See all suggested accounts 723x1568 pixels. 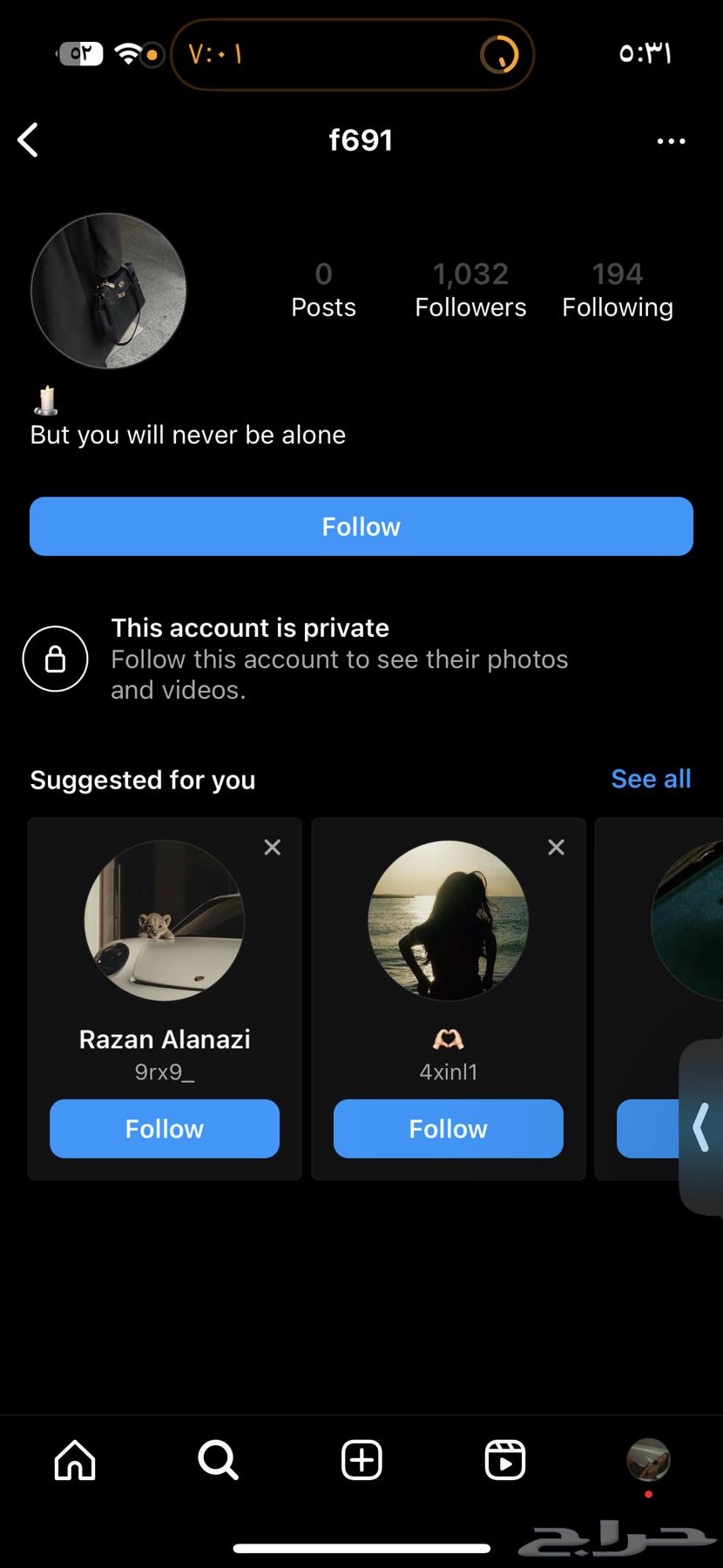650,779
